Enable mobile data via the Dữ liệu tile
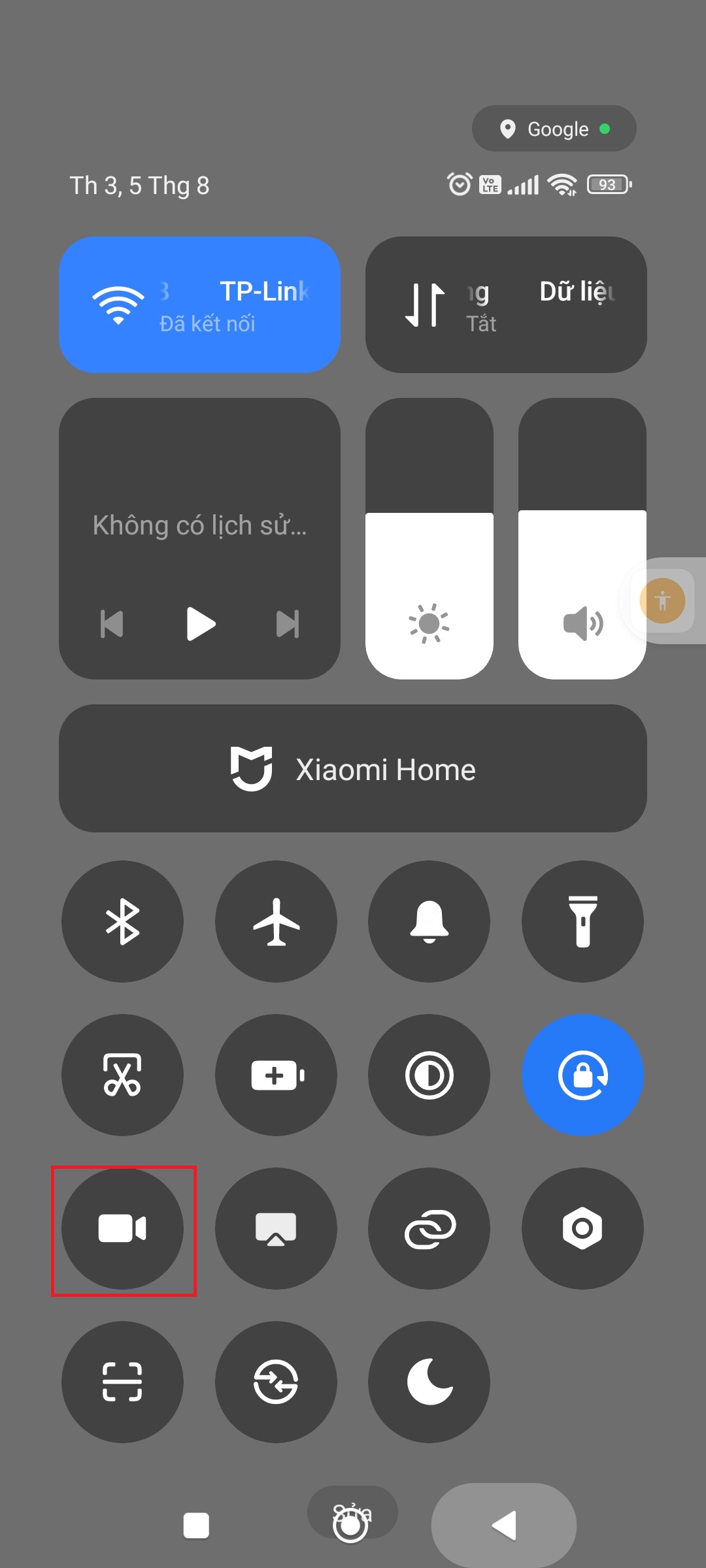This screenshot has height=1568, width=706. click(507, 304)
